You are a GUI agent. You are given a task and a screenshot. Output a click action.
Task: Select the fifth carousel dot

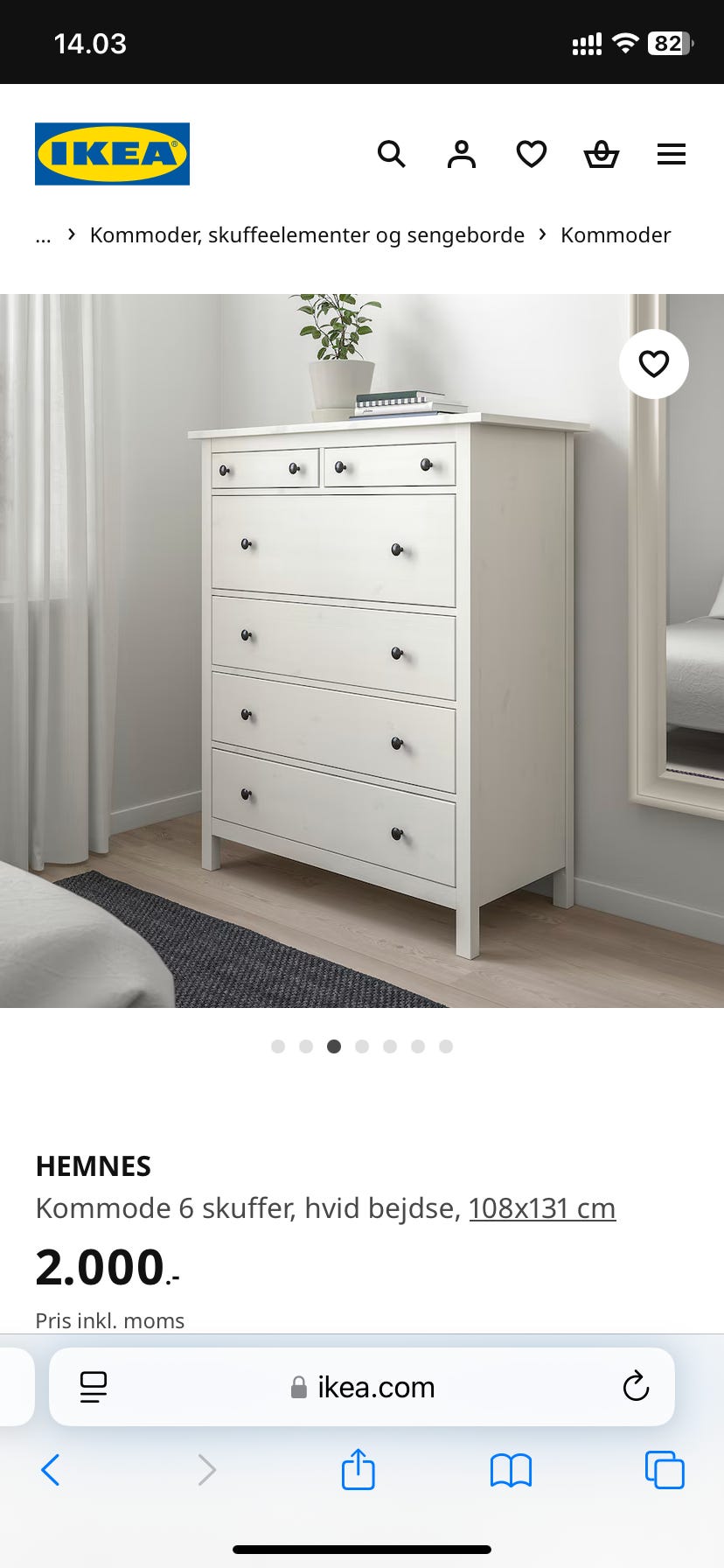[390, 1046]
